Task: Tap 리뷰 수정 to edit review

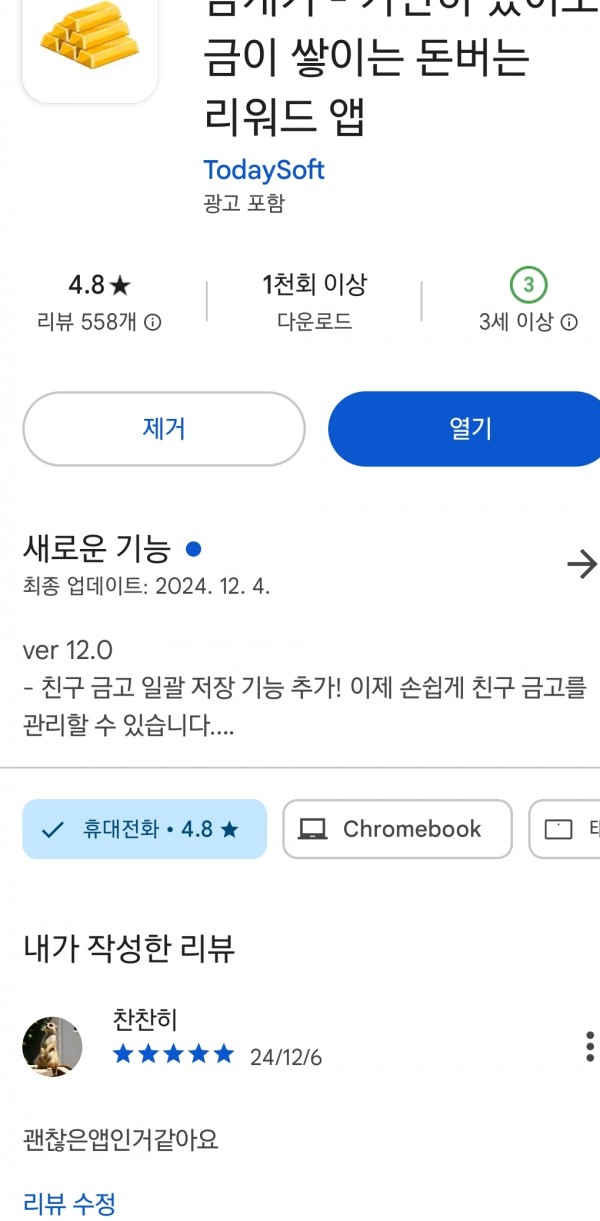Action: point(69,1202)
